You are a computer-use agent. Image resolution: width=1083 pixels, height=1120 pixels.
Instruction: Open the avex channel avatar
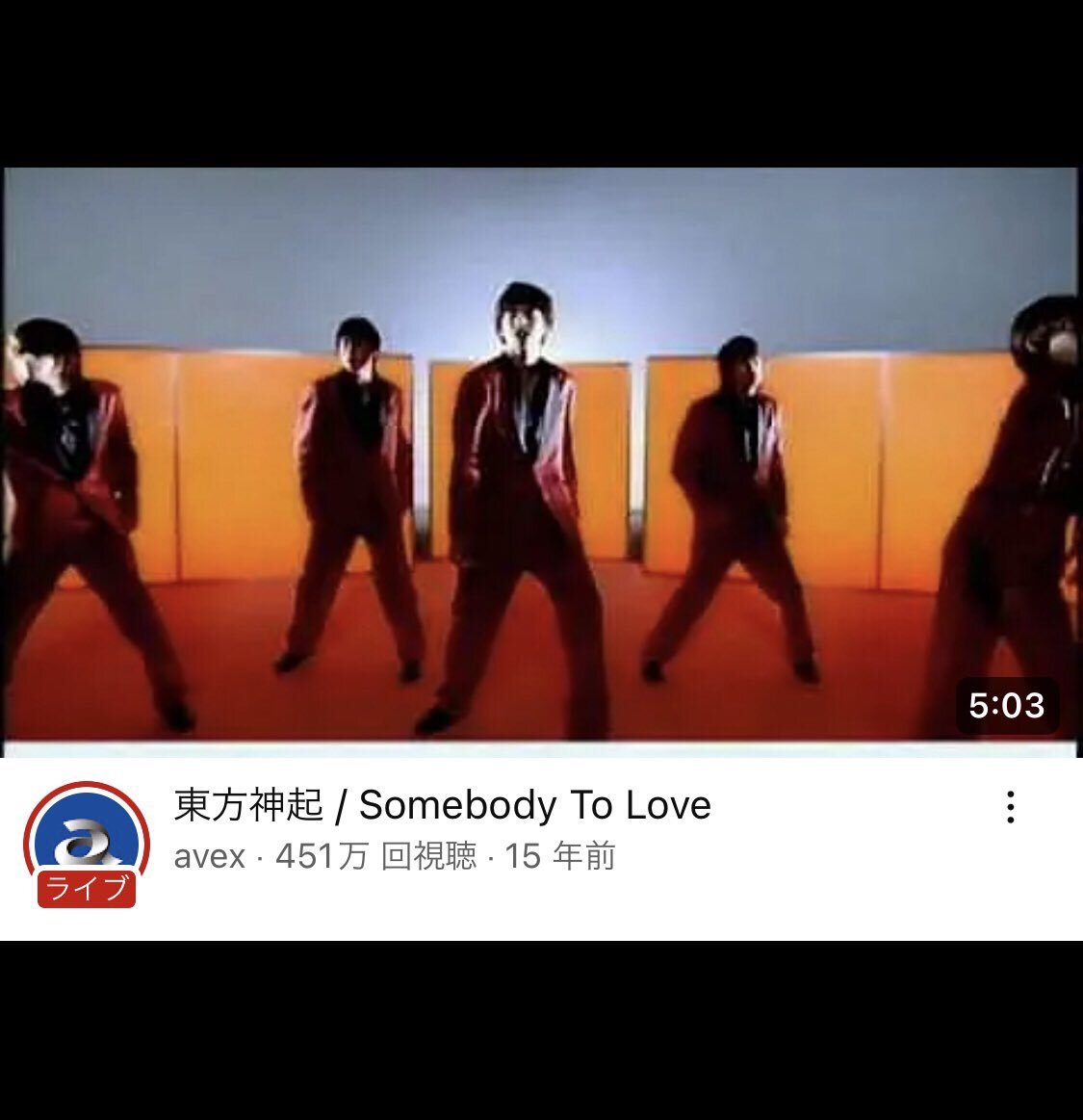click(87, 843)
